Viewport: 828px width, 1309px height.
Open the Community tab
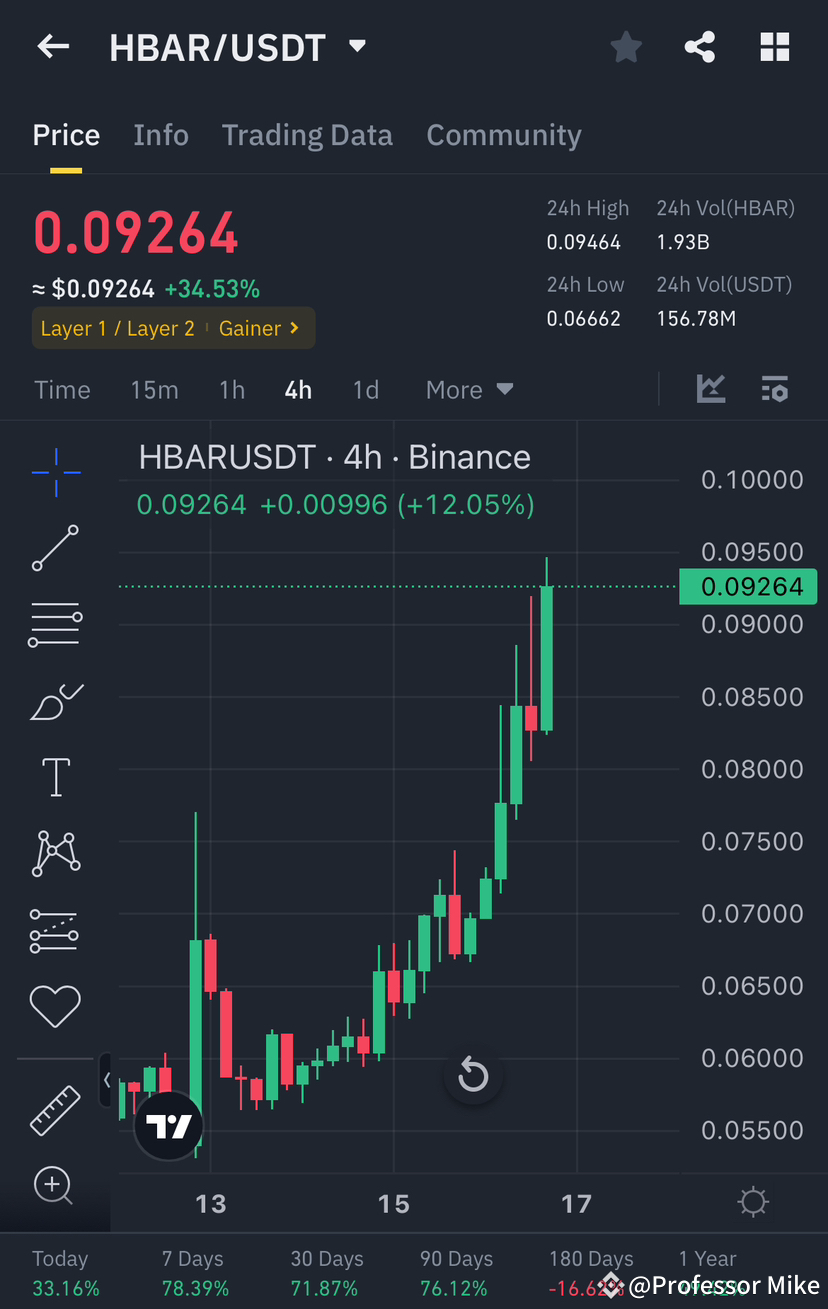click(503, 134)
